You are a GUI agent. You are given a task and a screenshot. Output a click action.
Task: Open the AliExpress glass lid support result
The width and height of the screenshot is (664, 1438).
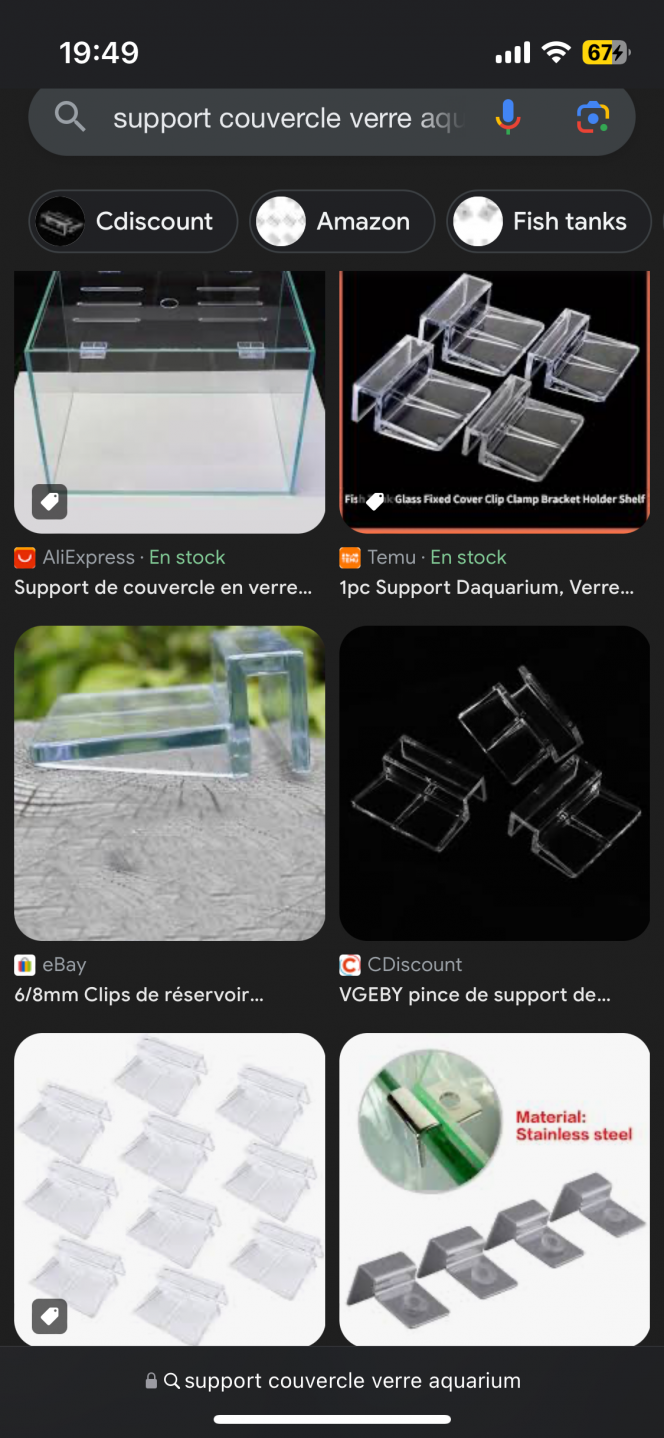pos(169,400)
